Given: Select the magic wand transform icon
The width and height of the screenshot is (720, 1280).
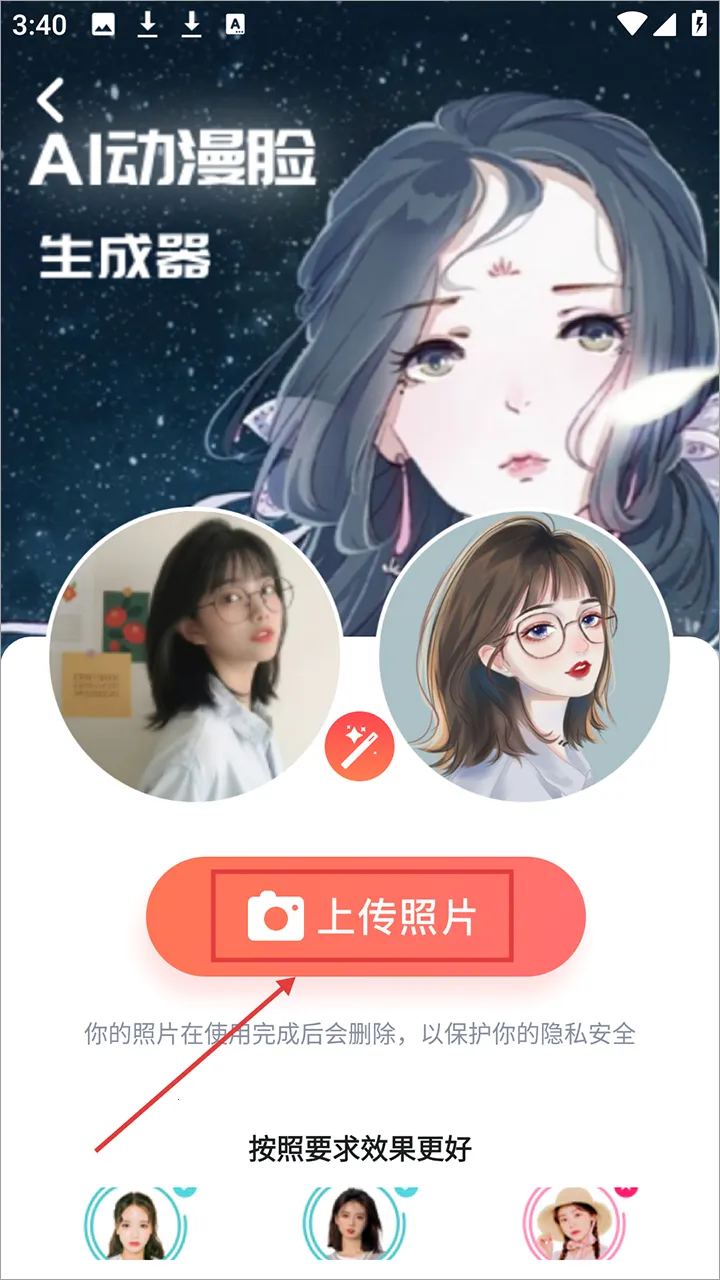Looking at the screenshot, I should click(x=359, y=746).
